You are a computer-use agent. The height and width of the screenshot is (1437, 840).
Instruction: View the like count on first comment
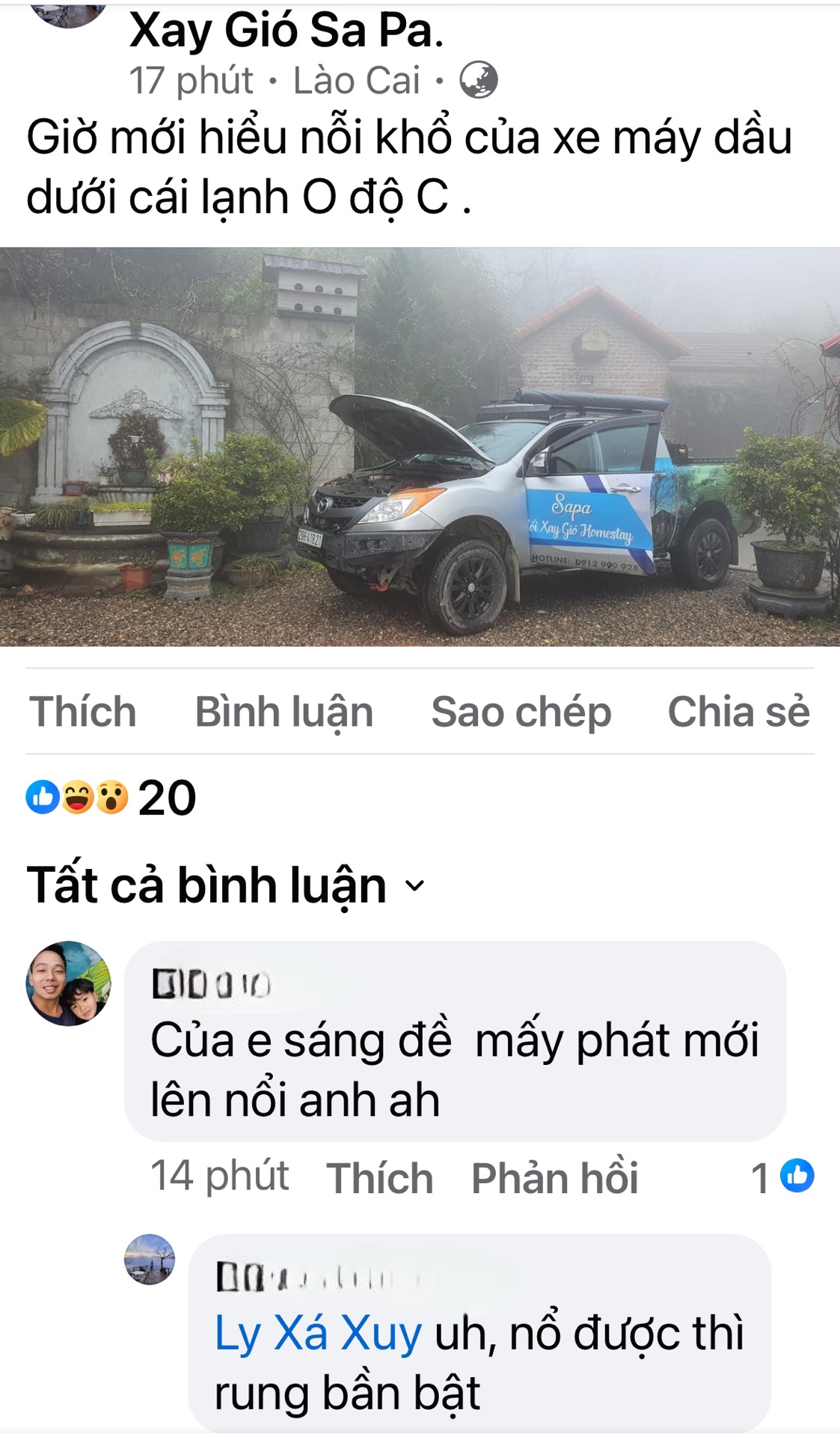point(782,1177)
